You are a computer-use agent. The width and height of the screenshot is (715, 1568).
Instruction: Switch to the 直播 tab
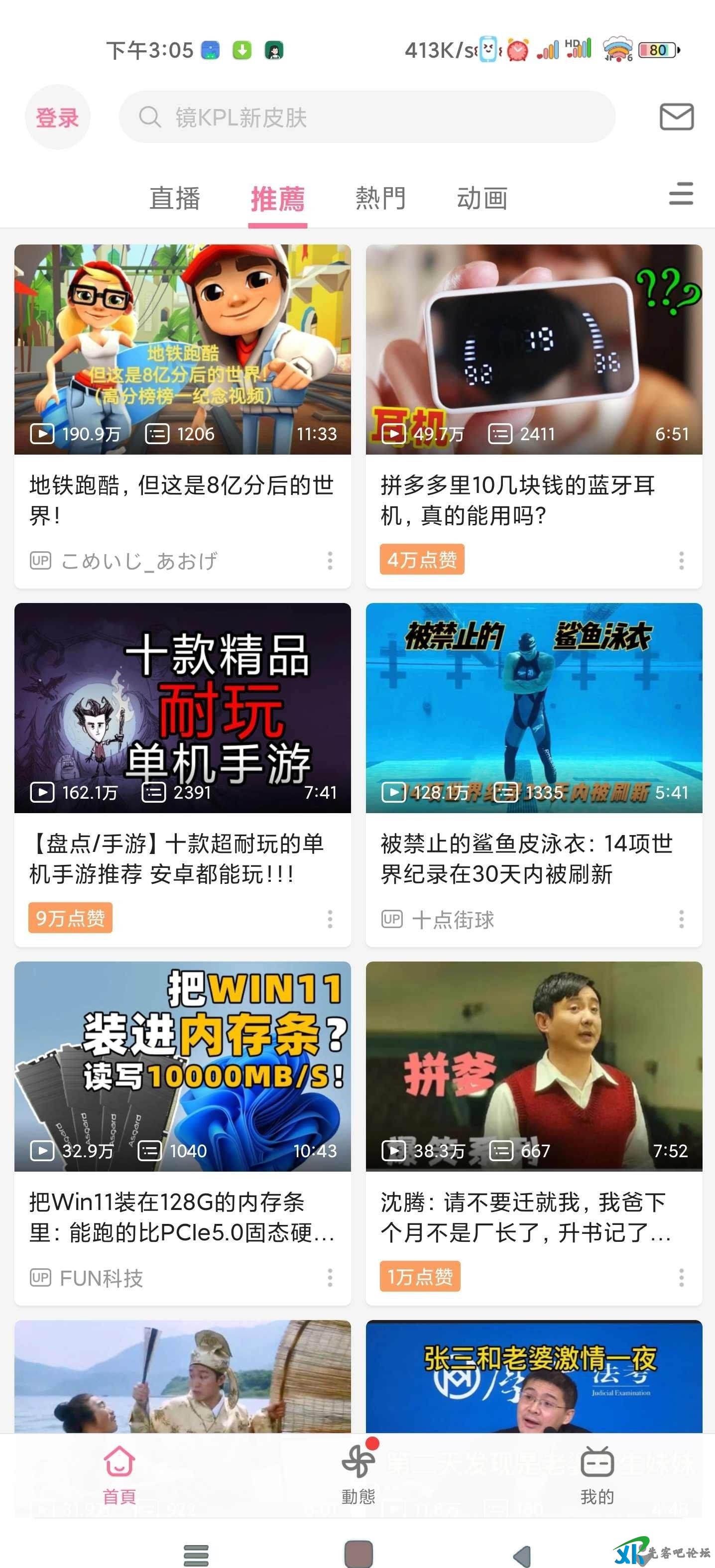click(x=175, y=199)
